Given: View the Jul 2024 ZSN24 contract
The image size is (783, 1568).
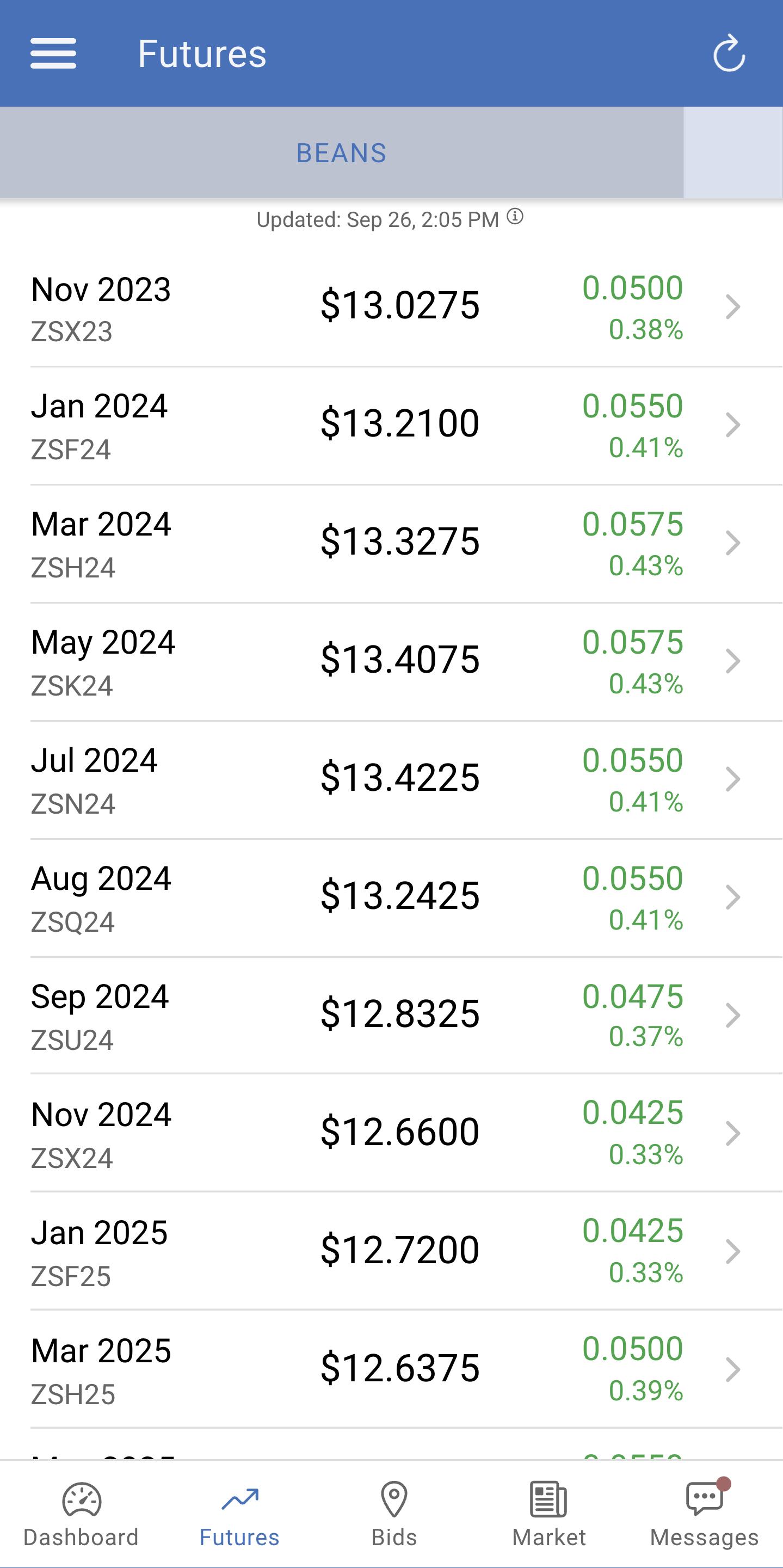Looking at the screenshot, I should pyautogui.click(x=391, y=780).
